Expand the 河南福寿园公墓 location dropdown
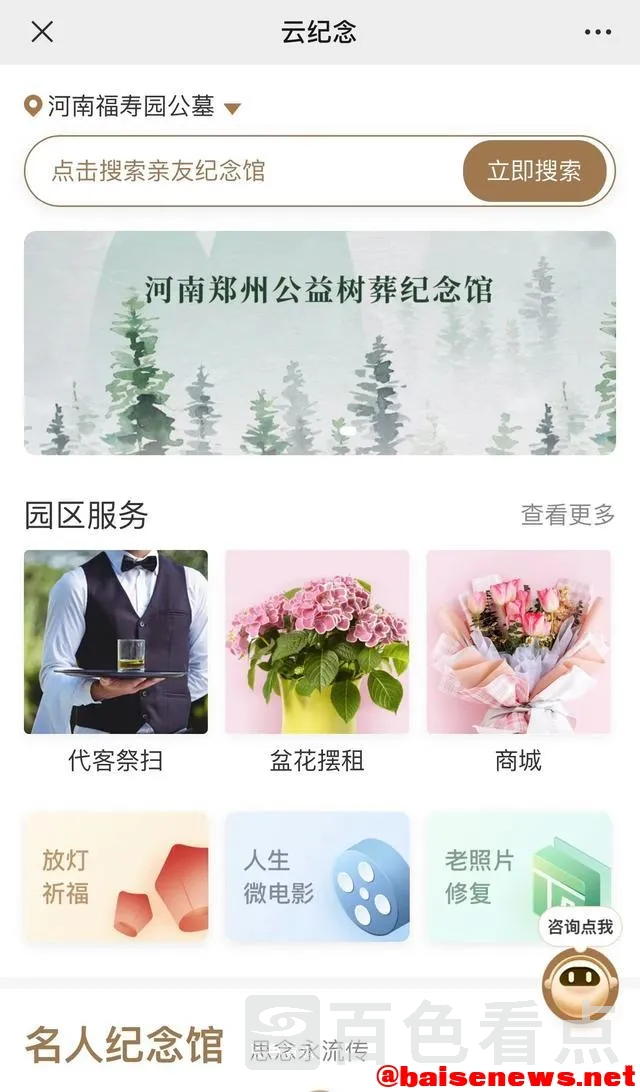 pos(232,108)
